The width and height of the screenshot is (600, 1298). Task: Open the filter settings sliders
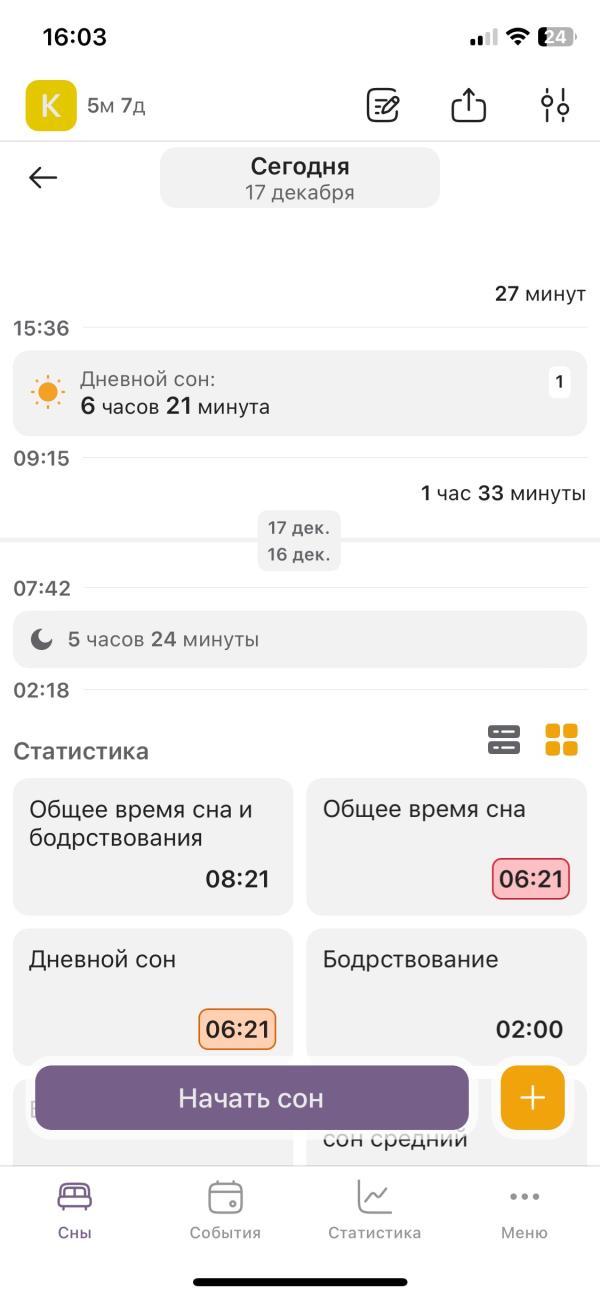click(555, 105)
